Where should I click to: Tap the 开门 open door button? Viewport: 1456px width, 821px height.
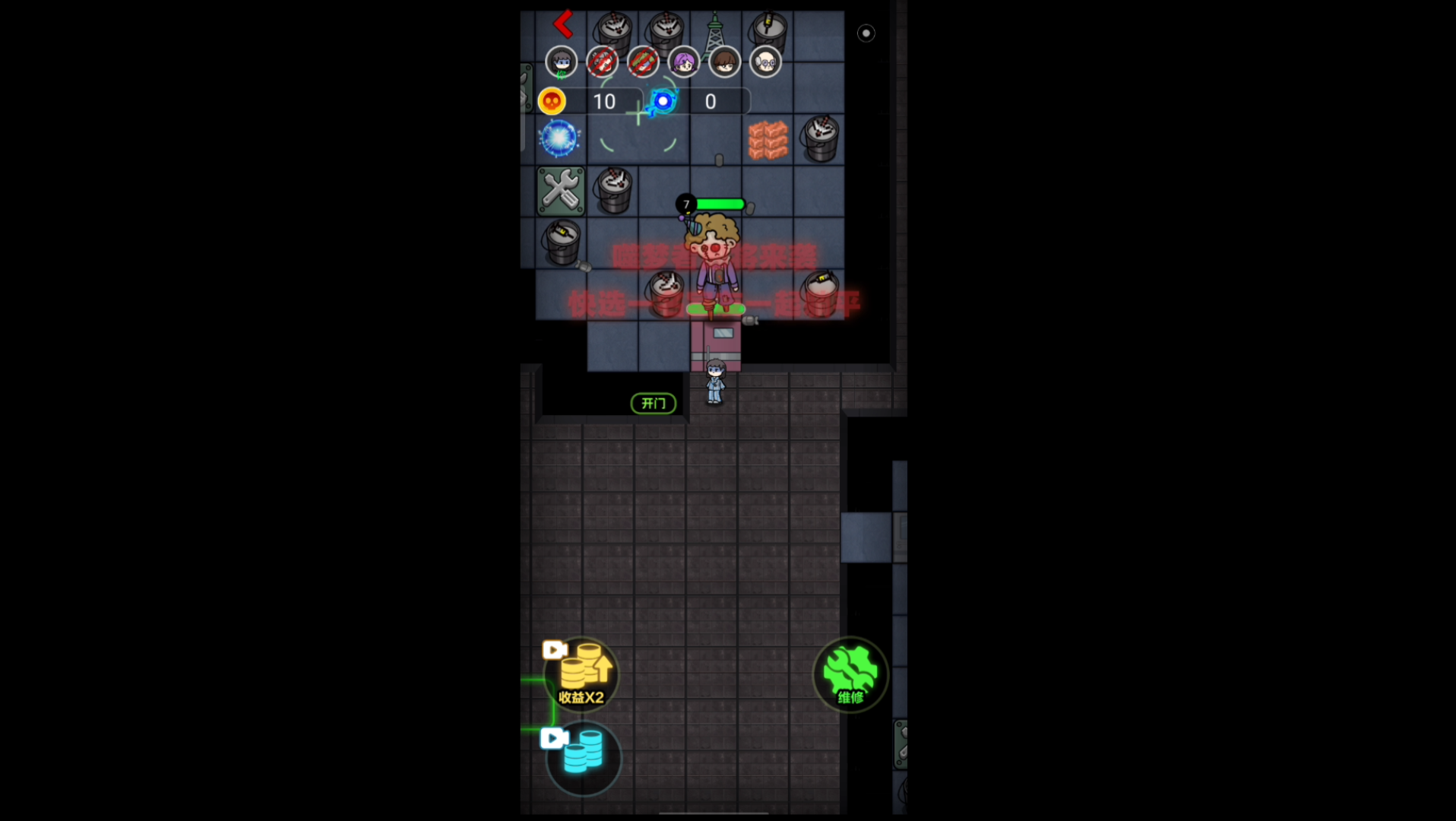click(x=653, y=403)
